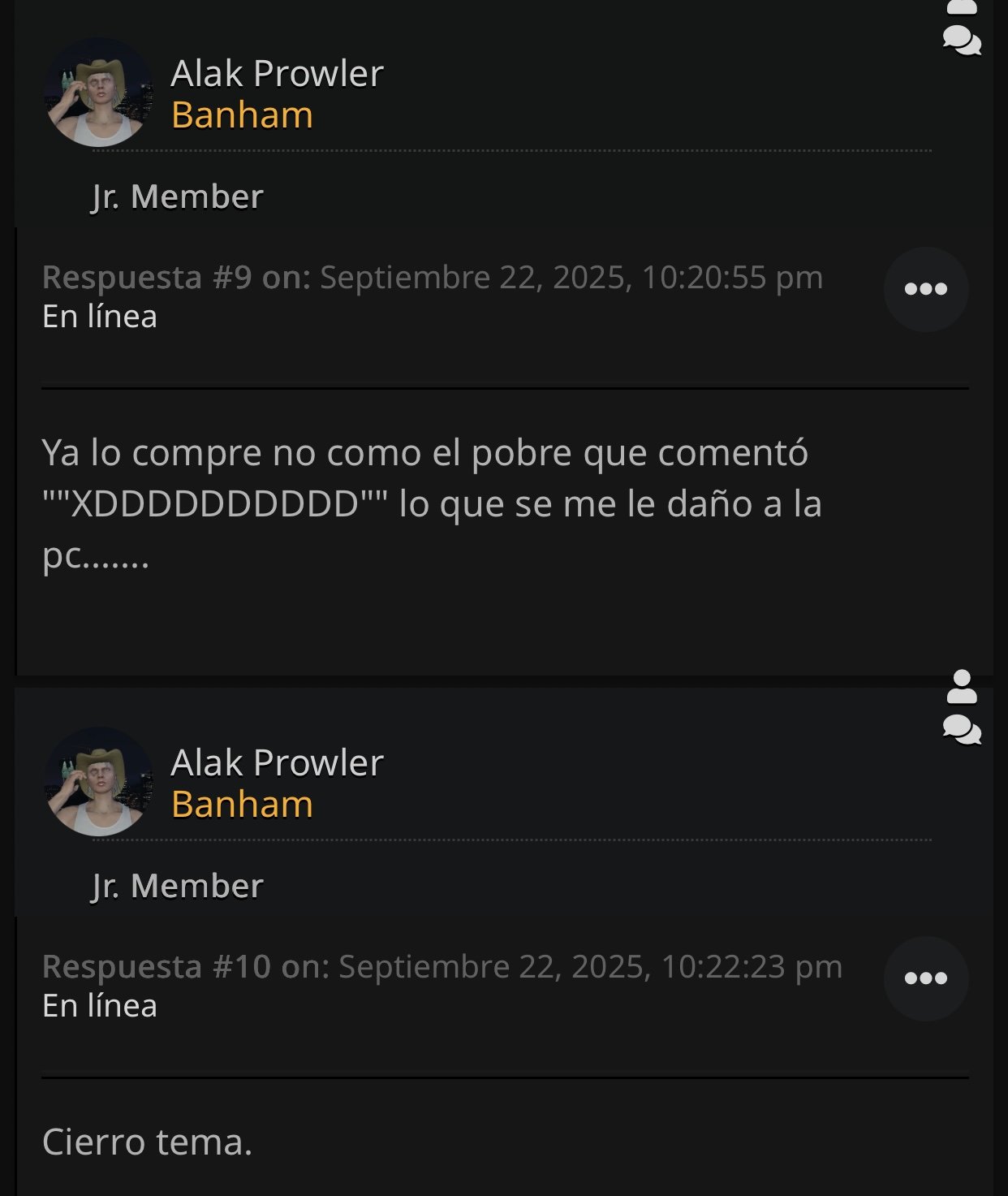This screenshot has width=1008, height=1196.
Task: Open the Respuesta #9 permalink
Action: tap(176, 278)
